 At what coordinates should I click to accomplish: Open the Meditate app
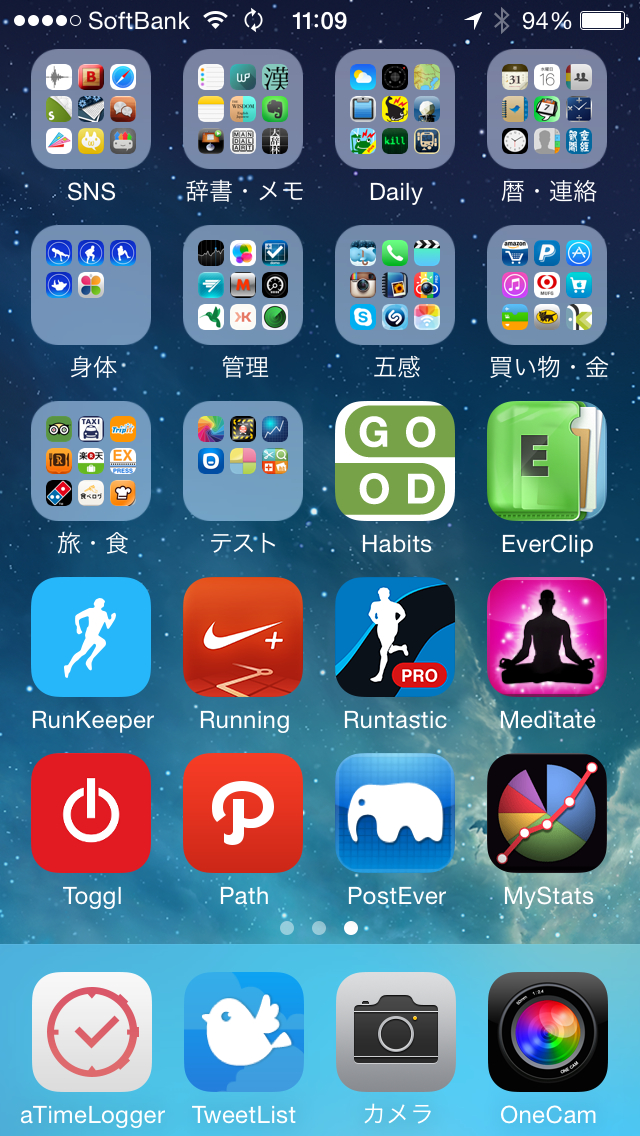547,637
